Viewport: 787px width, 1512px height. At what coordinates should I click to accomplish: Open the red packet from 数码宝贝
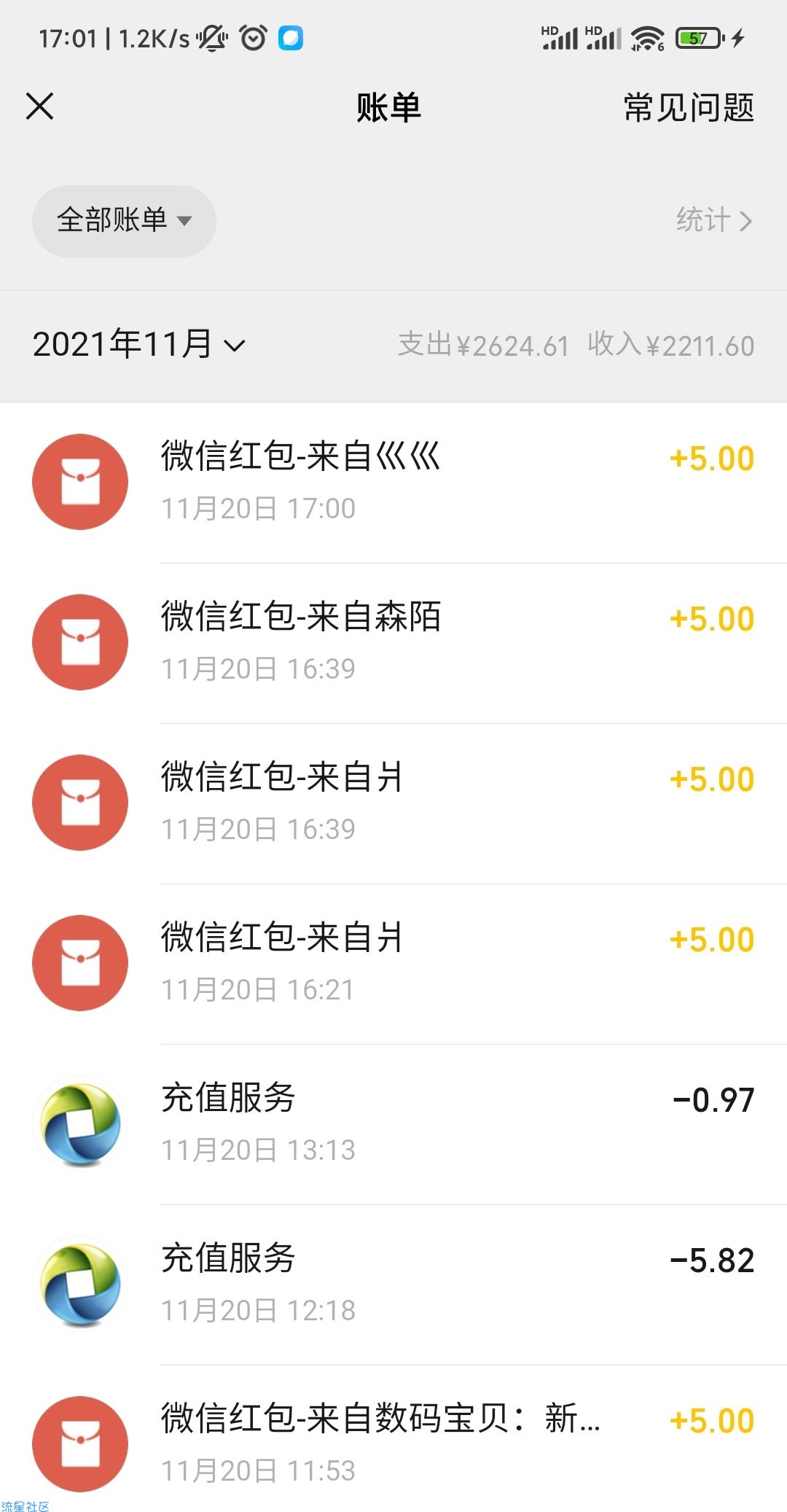[x=393, y=1438]
